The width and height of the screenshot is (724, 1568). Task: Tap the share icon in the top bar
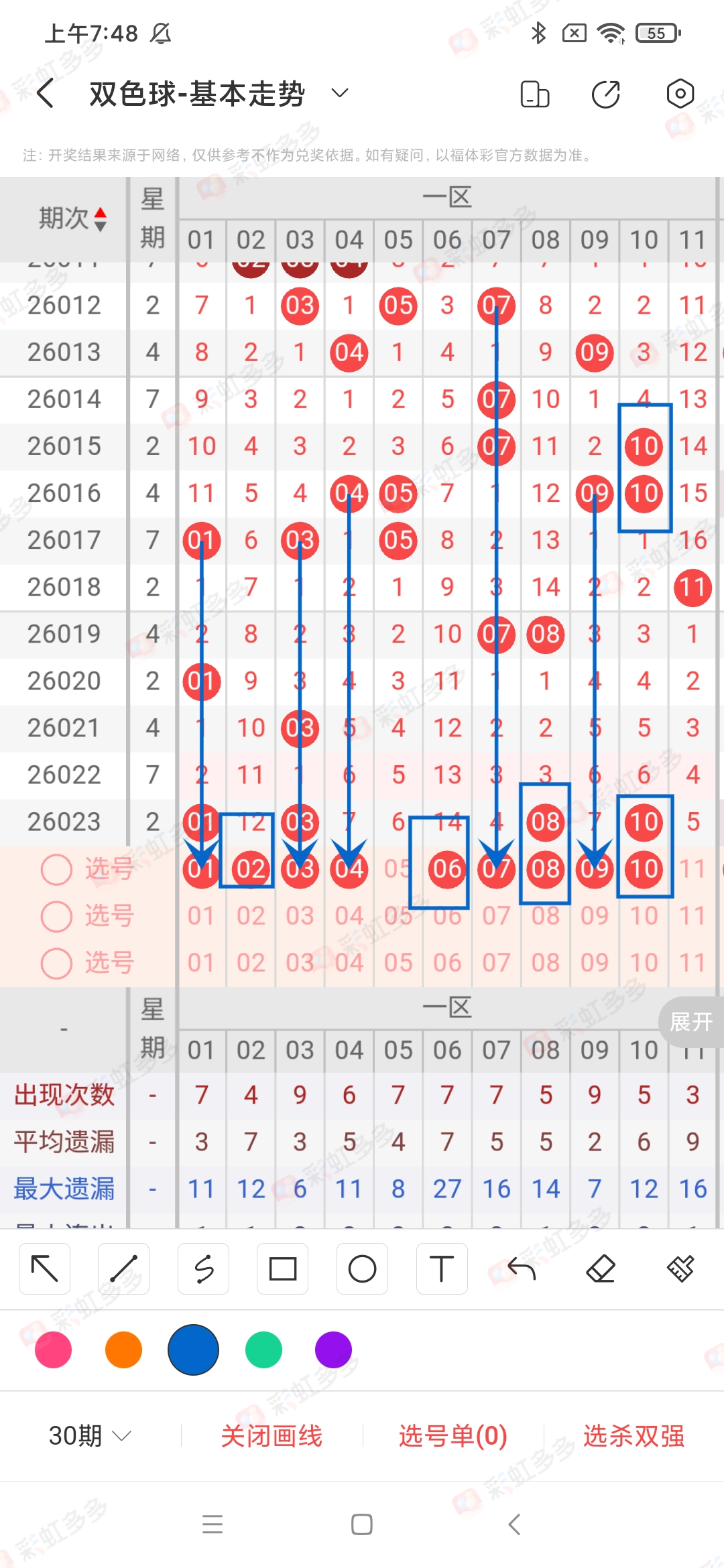pyautogui.click(x=605, y=94)
